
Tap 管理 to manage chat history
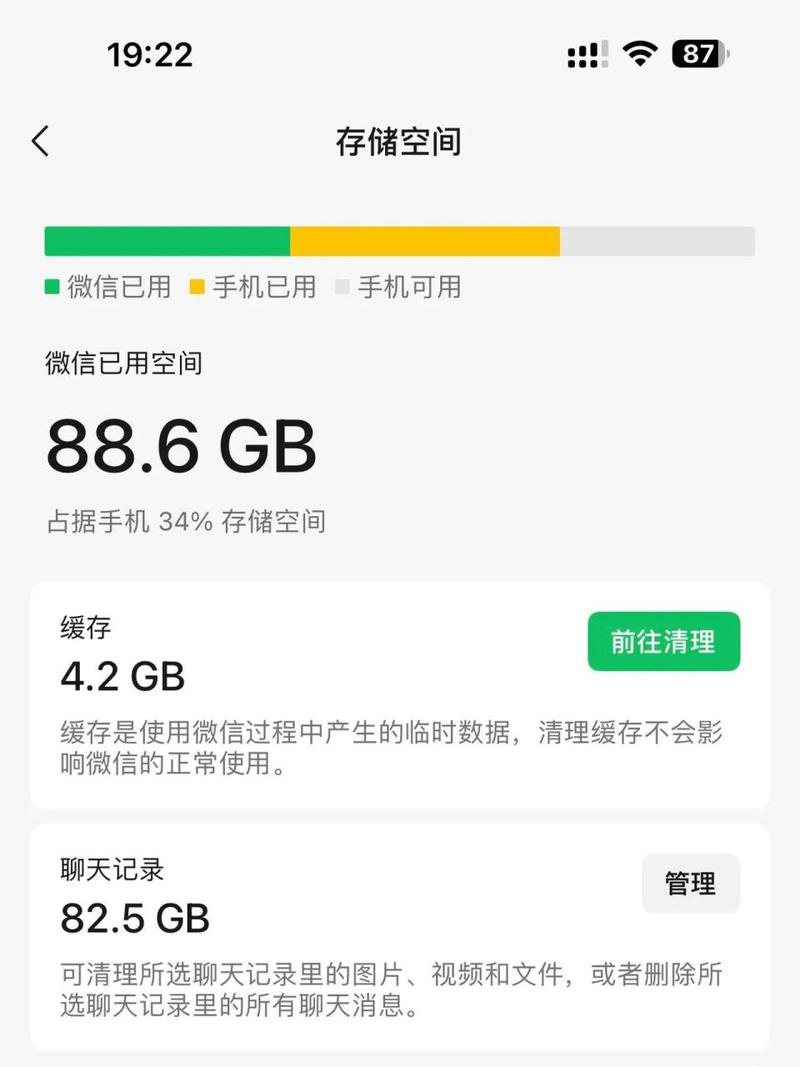pos(691,884)
